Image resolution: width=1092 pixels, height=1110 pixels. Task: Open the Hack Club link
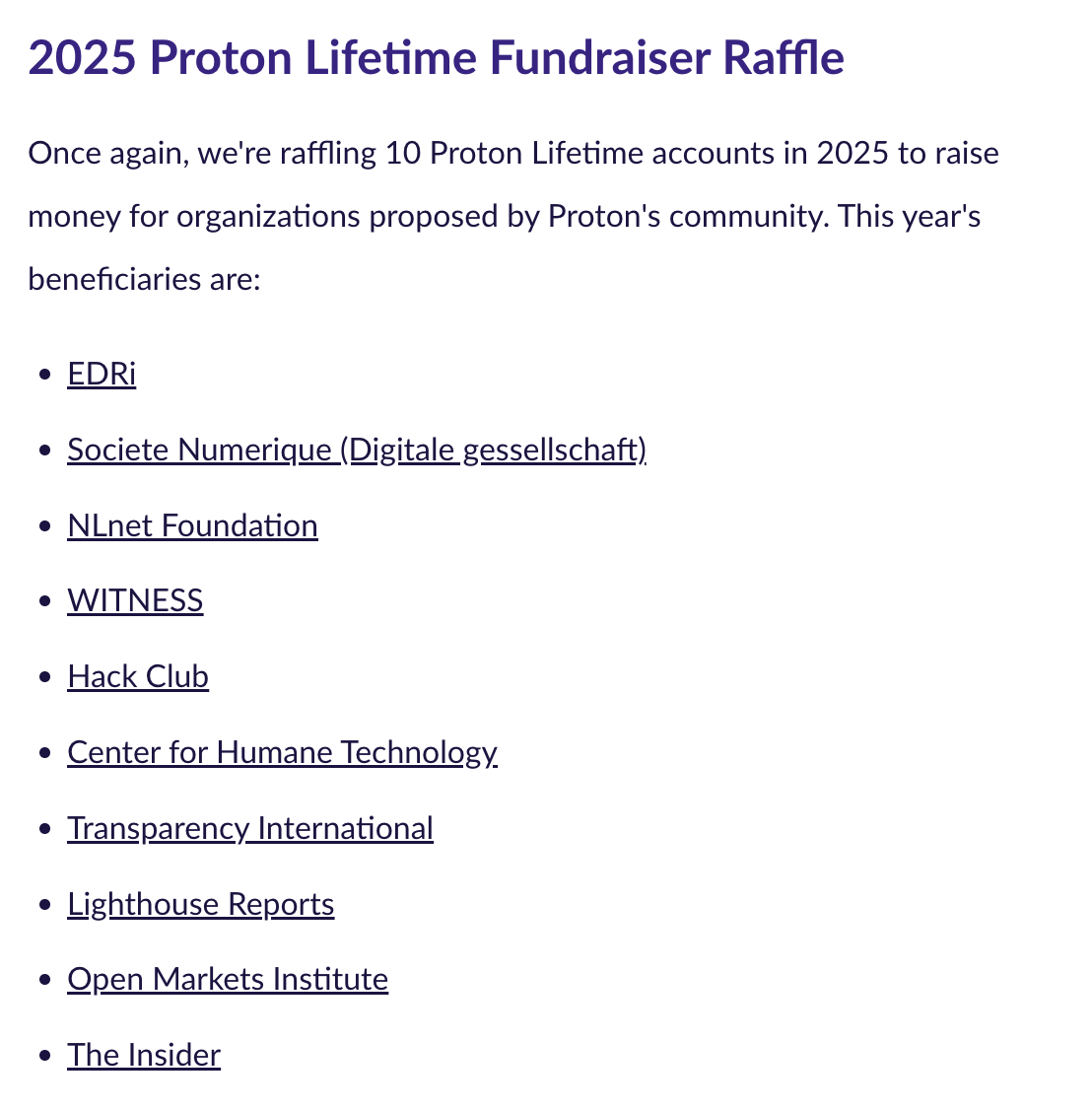pos(138,676)
